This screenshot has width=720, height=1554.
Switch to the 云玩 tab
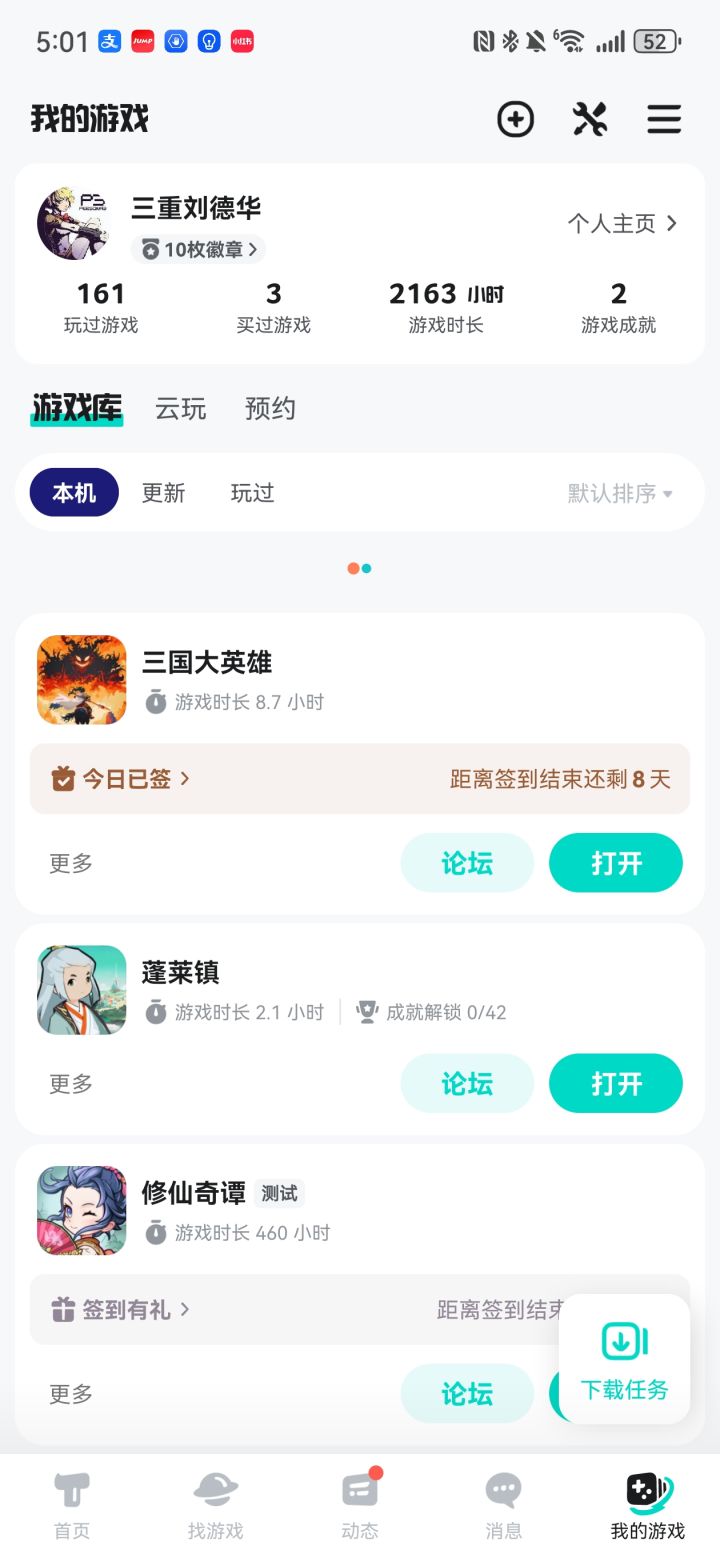181,408
